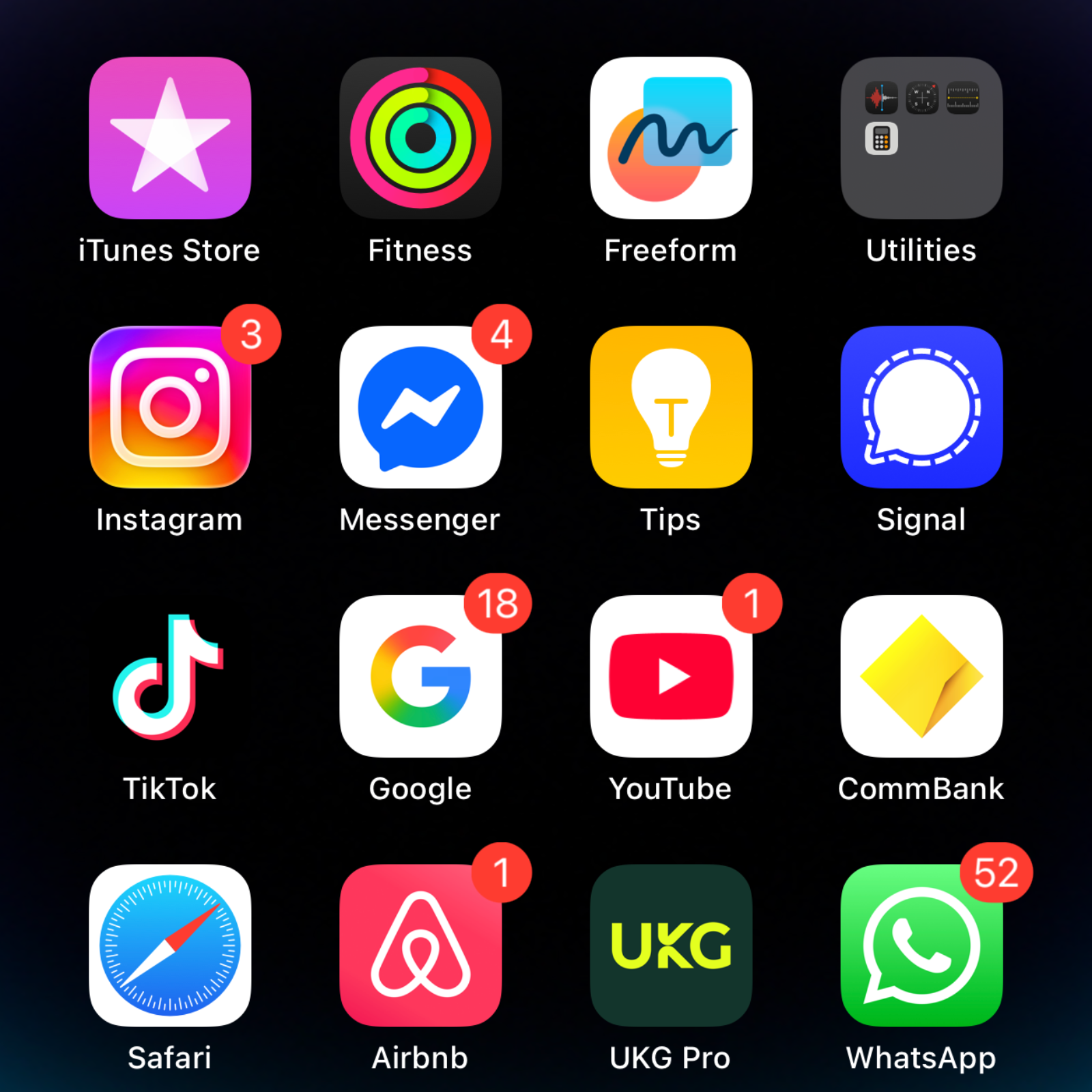The width and height of the screenshot is (1092, 1092).
Task: Launch Signal messenger
Action: 921,407
